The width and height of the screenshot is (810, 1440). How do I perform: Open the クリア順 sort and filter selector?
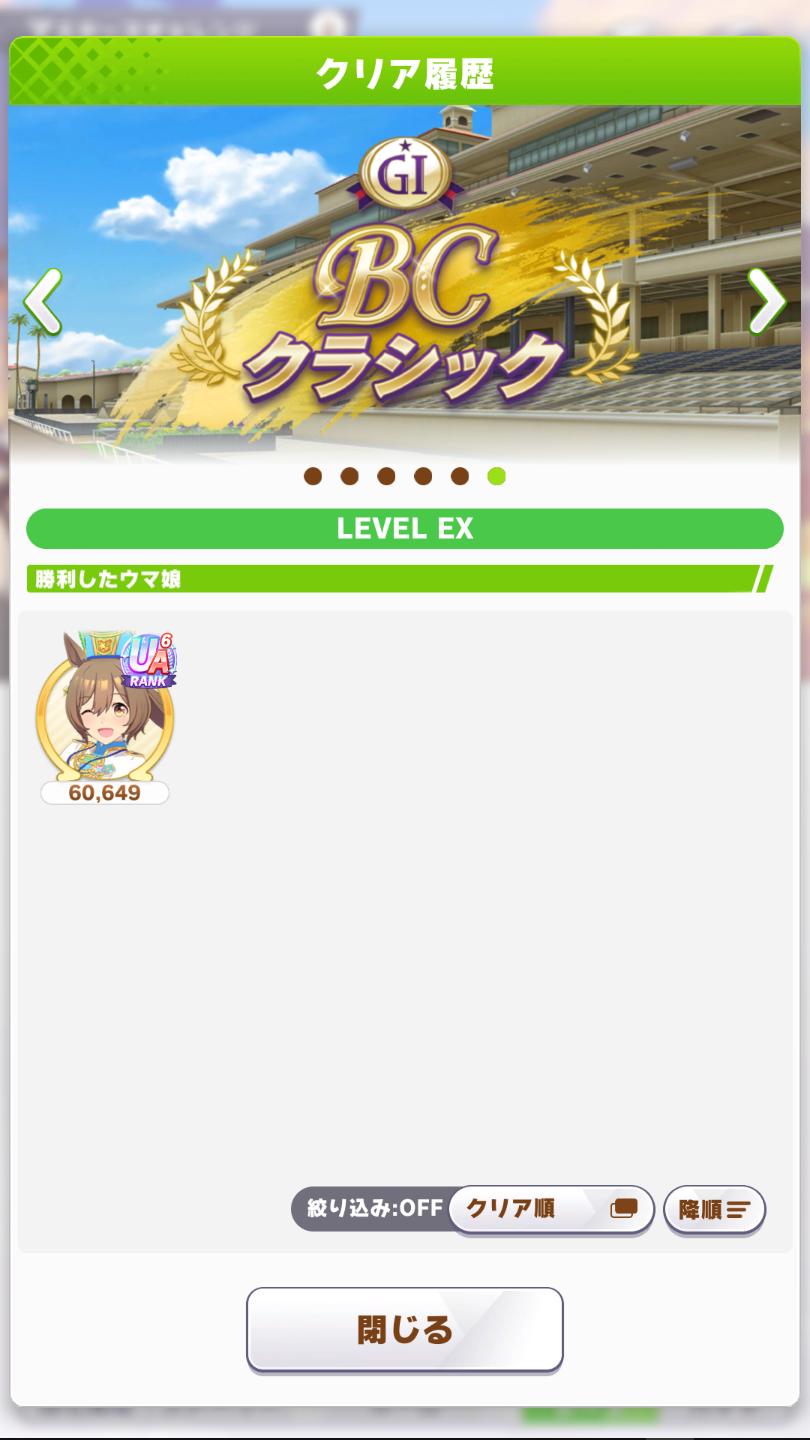[550, 1208]
